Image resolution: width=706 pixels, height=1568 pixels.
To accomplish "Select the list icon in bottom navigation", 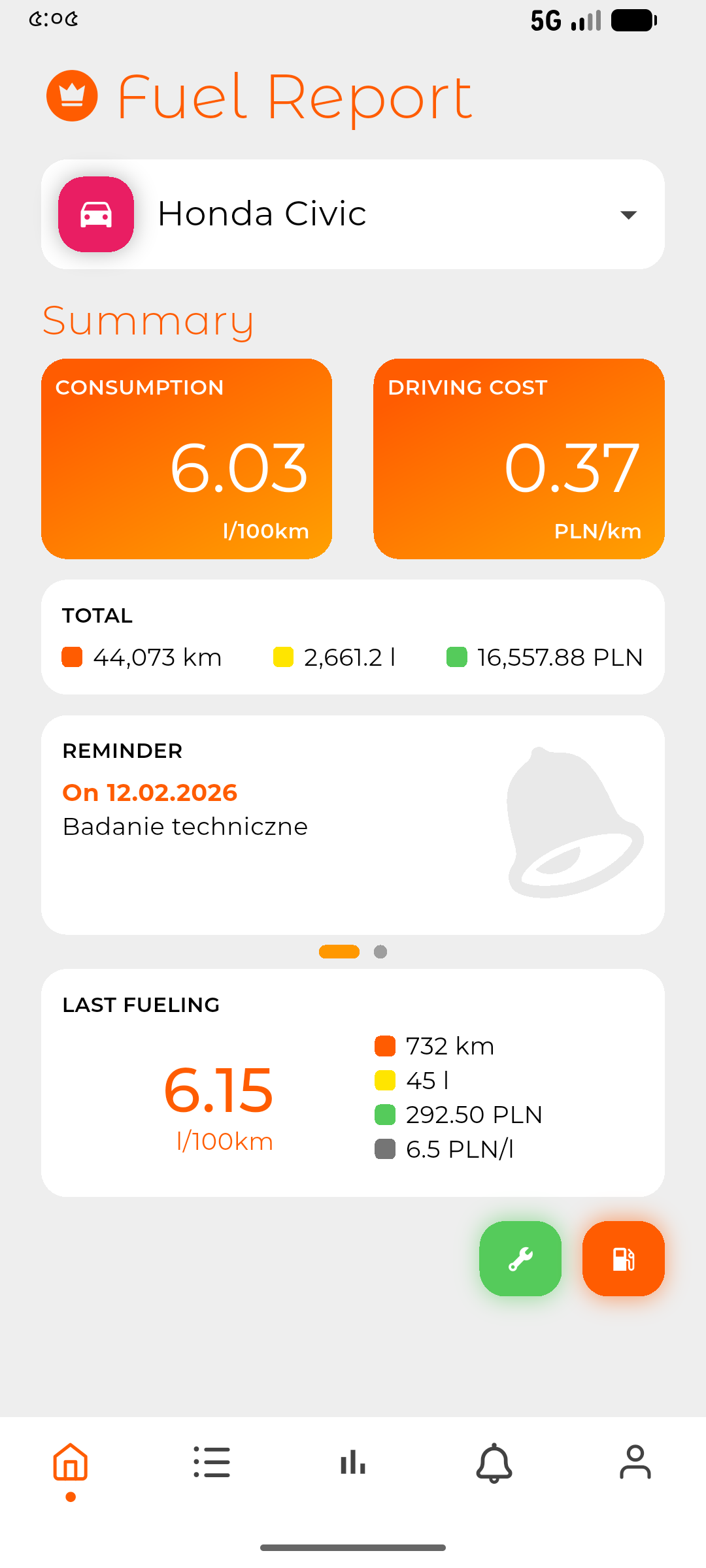I will click(x=211, y=1462).
